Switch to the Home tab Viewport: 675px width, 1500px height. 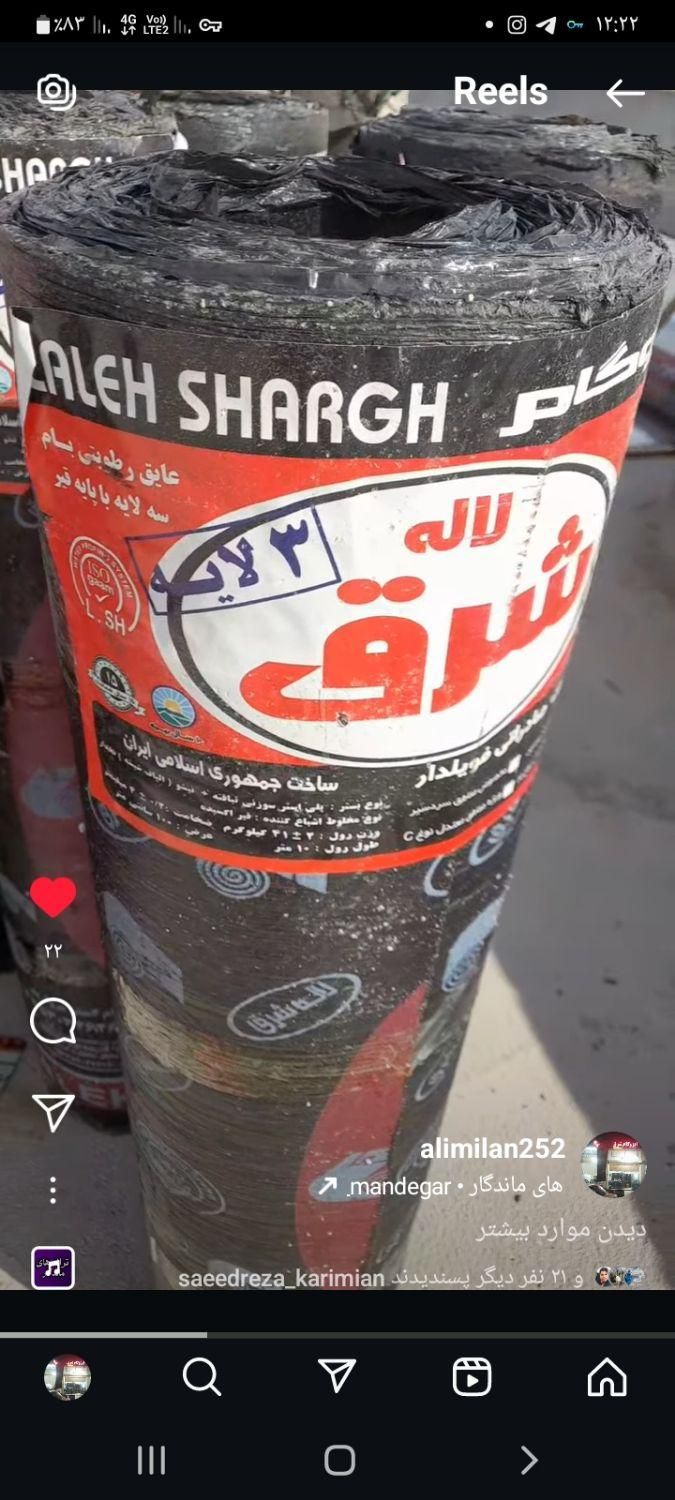(607, 1377)
